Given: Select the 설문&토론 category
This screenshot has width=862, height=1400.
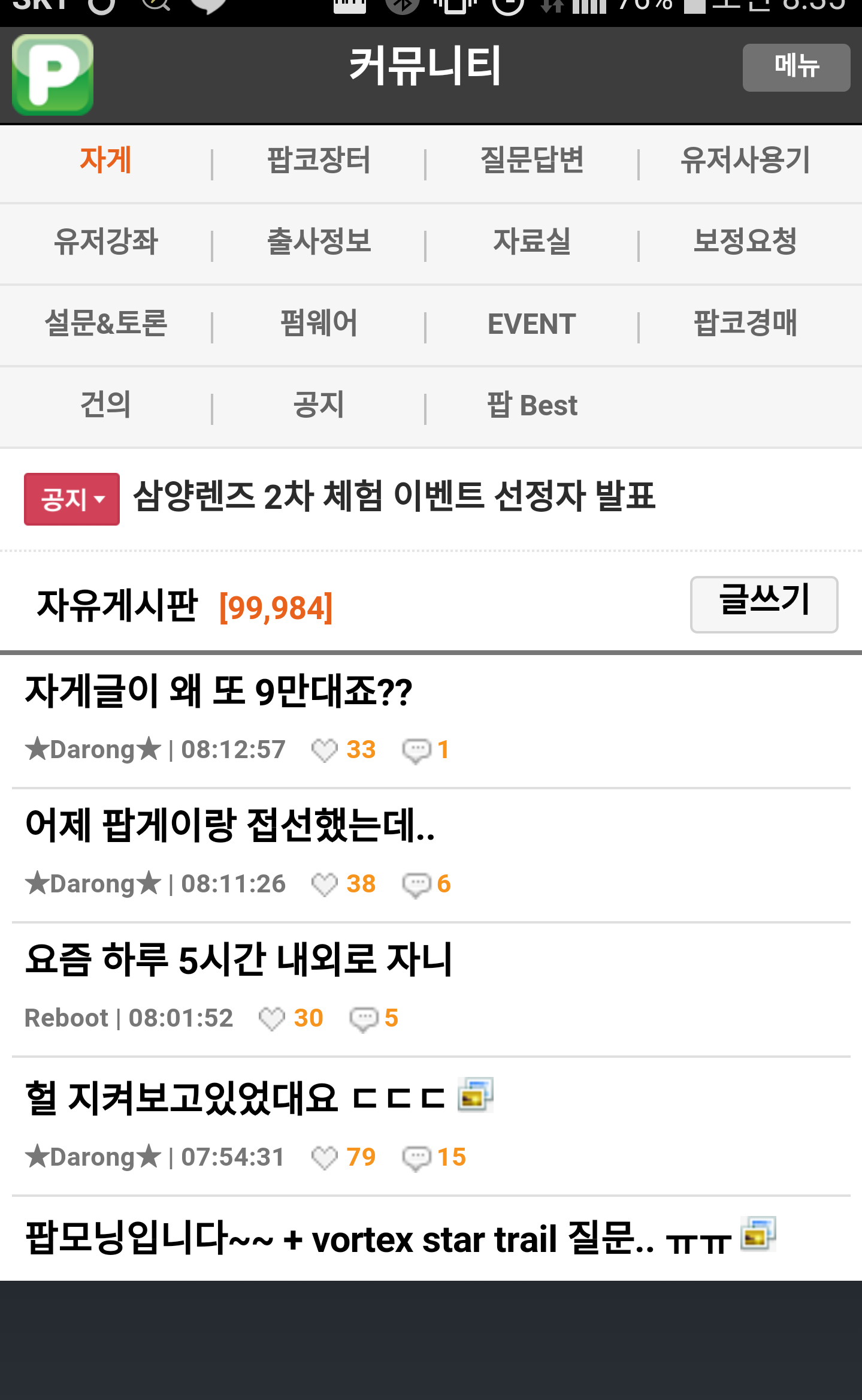Looking at the screenshot, I should 106,324.
